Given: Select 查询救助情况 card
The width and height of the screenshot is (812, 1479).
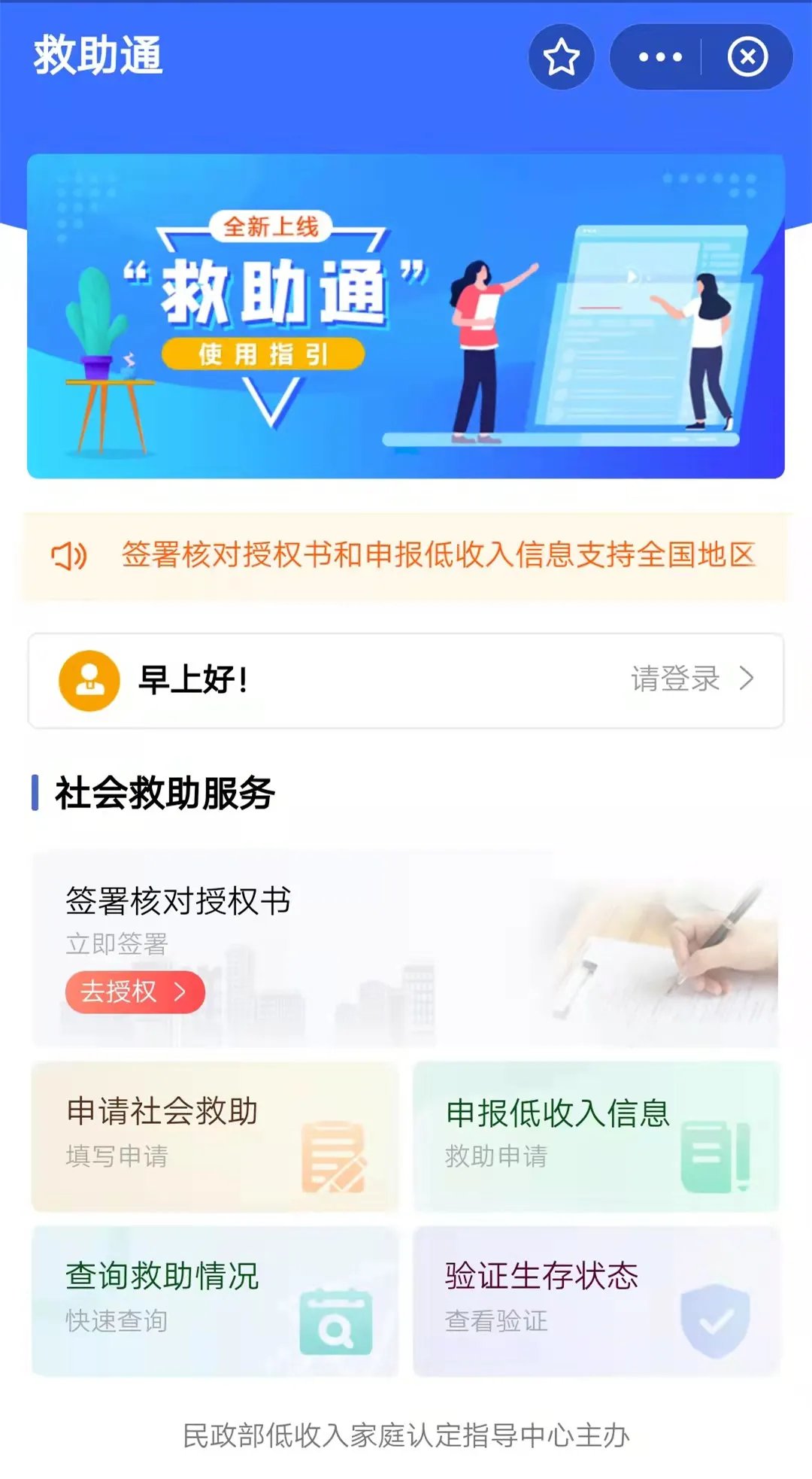Looking at the screenshot, I should click(x=215, y=1300).
